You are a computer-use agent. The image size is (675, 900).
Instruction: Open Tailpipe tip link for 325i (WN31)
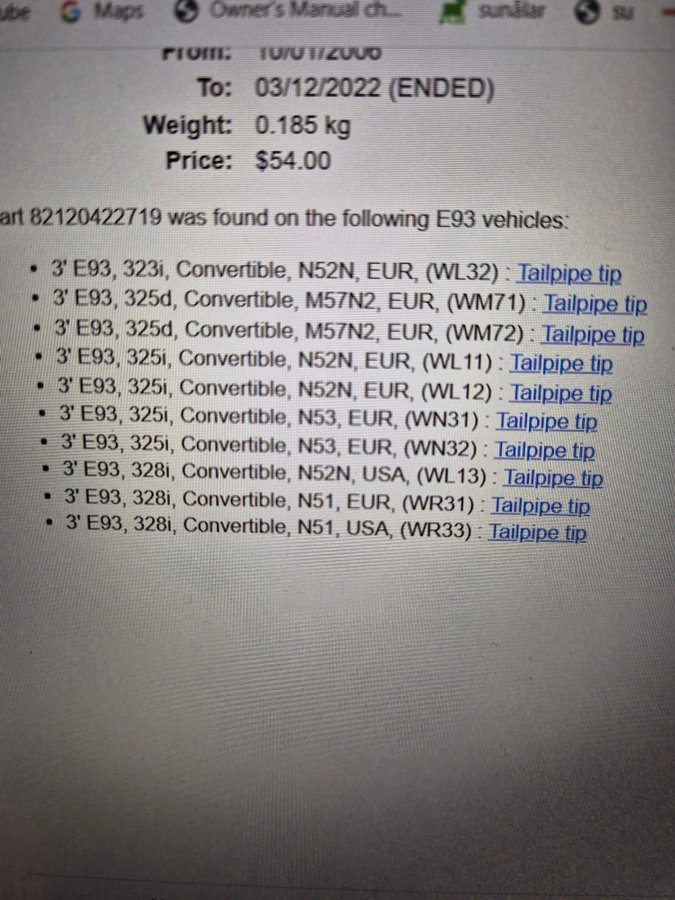[546, 422]
